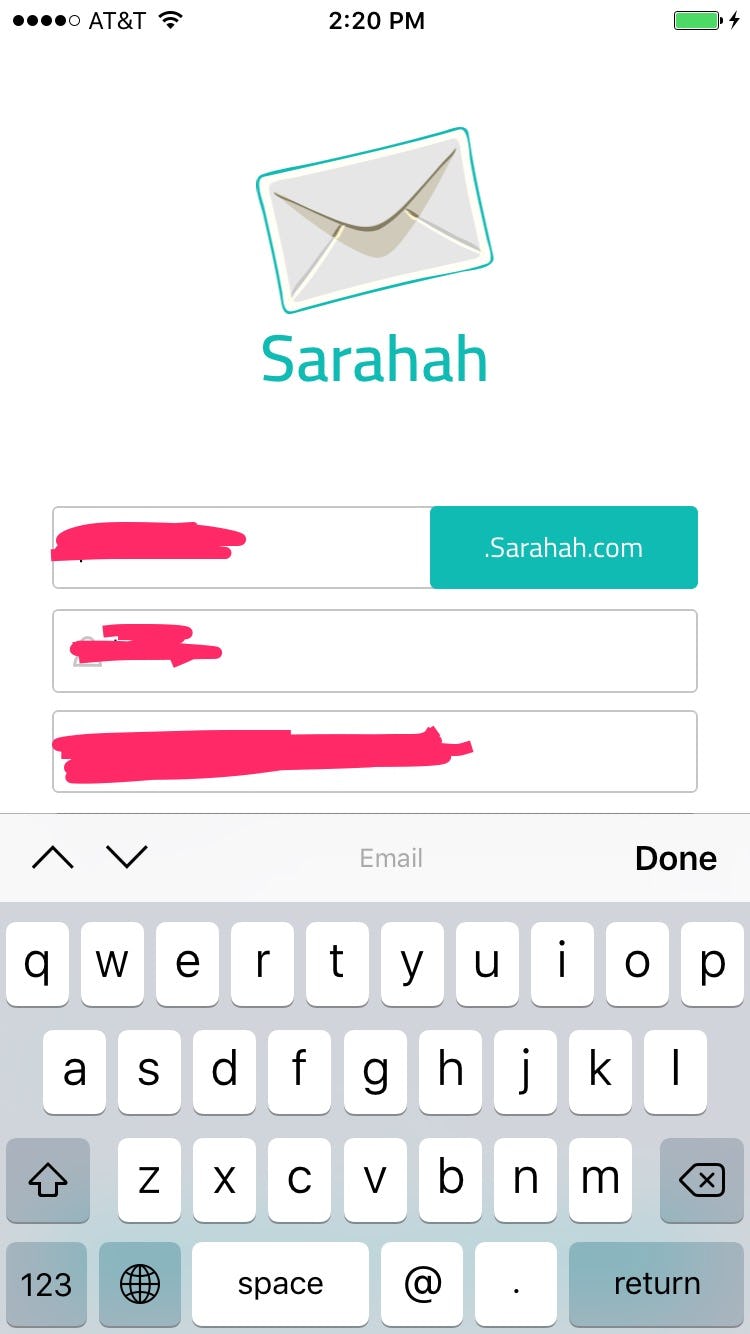Tap Done above the keyboard
This screenshot has width=750, height=1334.
(675, 858)
